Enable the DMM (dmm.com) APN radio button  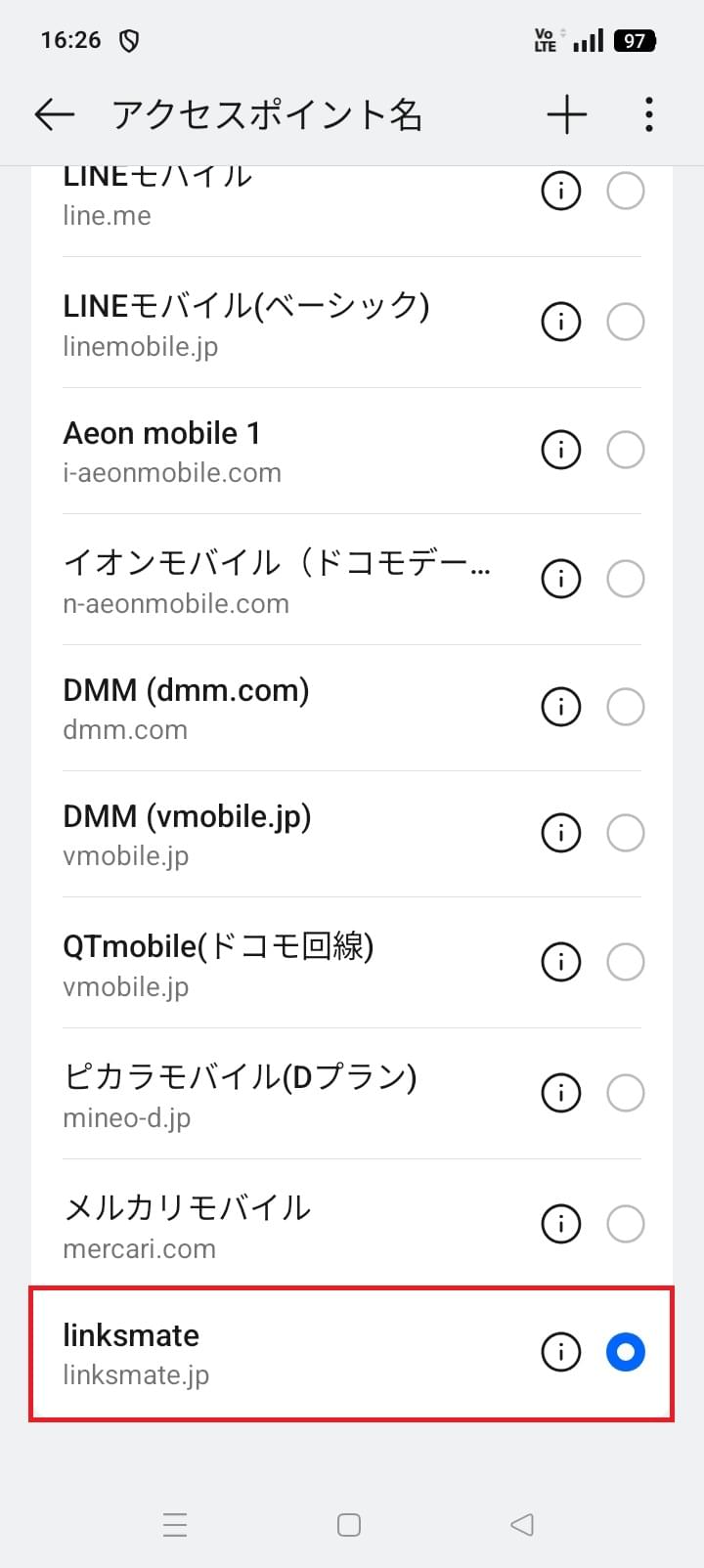click(625, 706)
